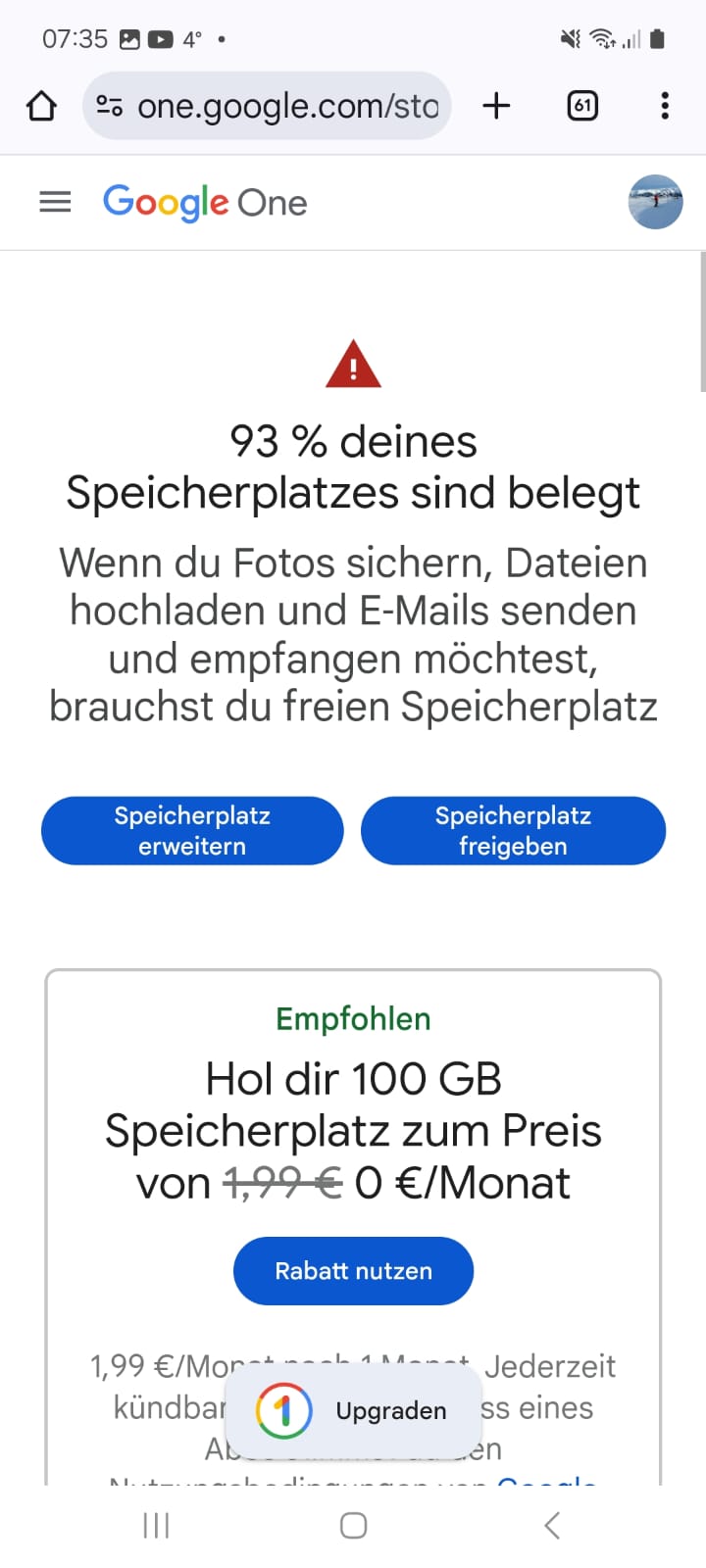
Task: Open recent apps from the navigation bar
Action: (156, 1525)
